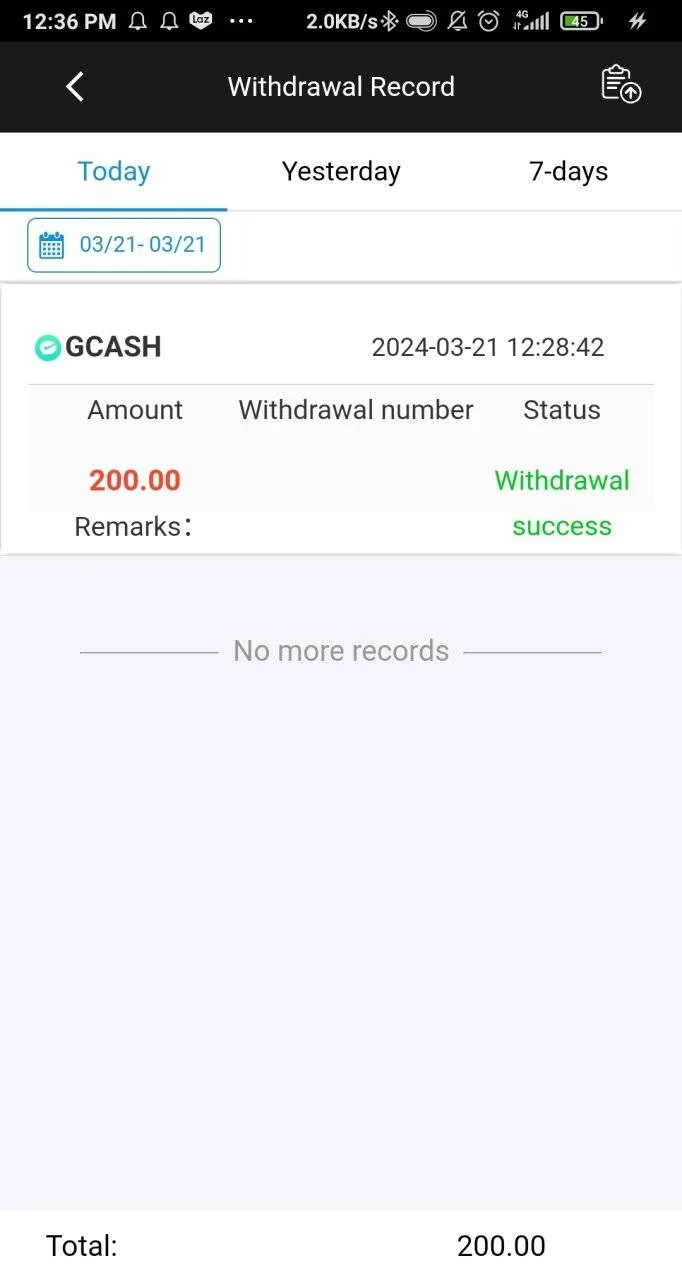Open the GCASH 200.00 withdrawal record
The width and height of the screenshot is (682, 1280).
341,419
